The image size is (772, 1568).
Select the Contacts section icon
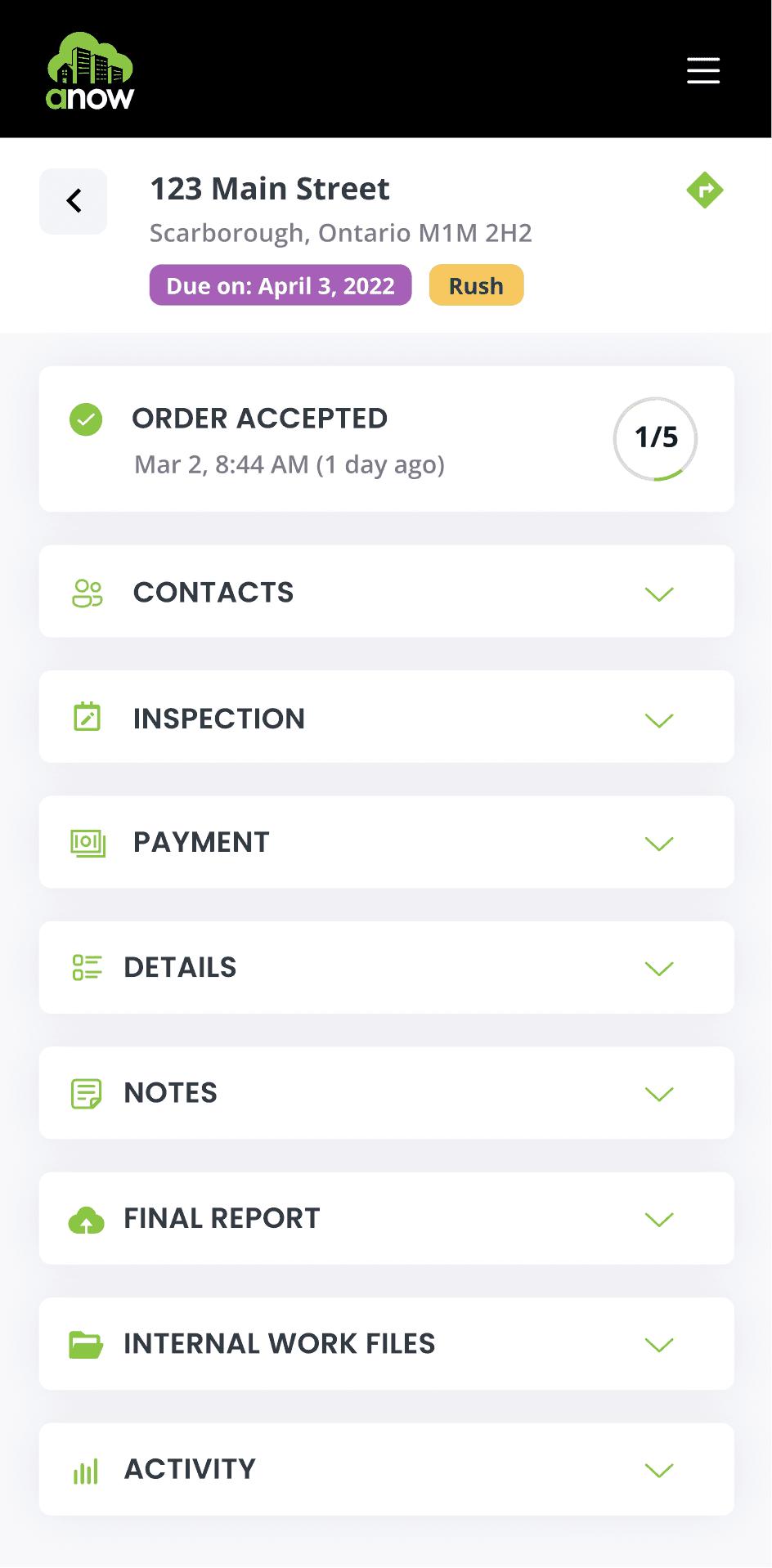88,593
